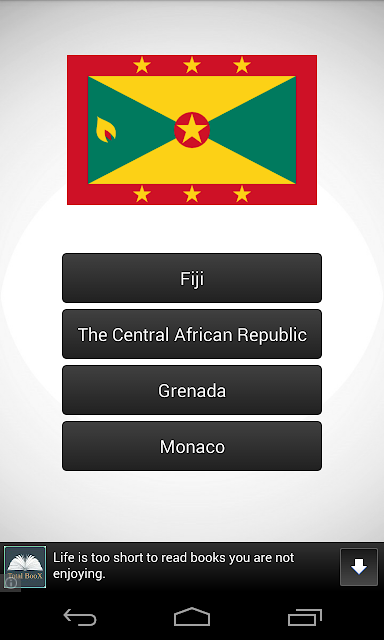
Task: Open the Total BooX ad banner
Action: click(192, 567)
